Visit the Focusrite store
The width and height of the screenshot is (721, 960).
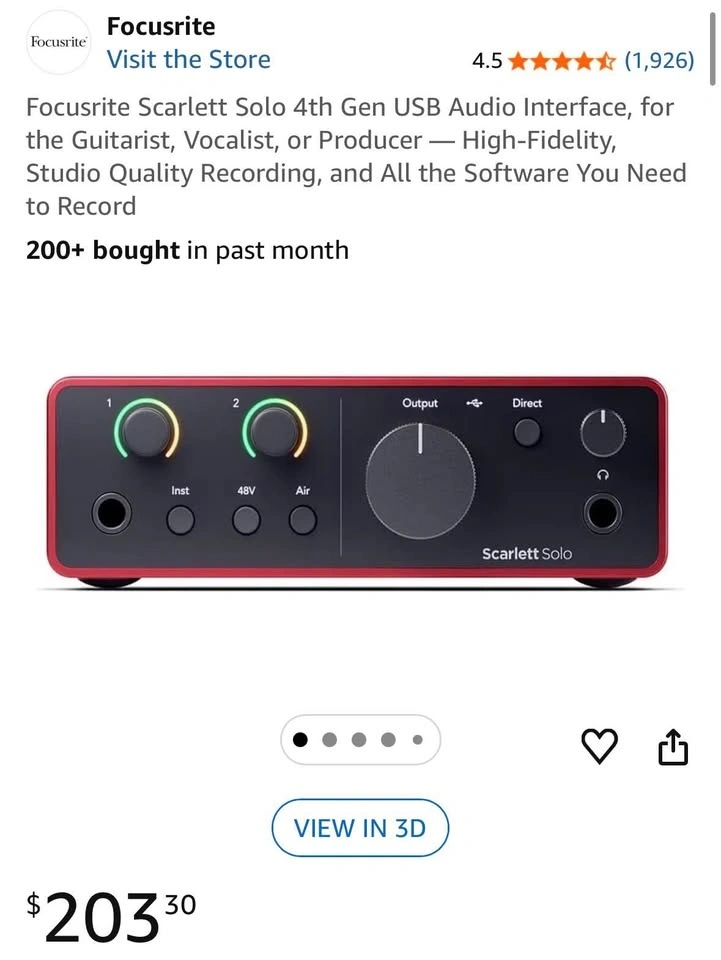click(x=188, y=59)
